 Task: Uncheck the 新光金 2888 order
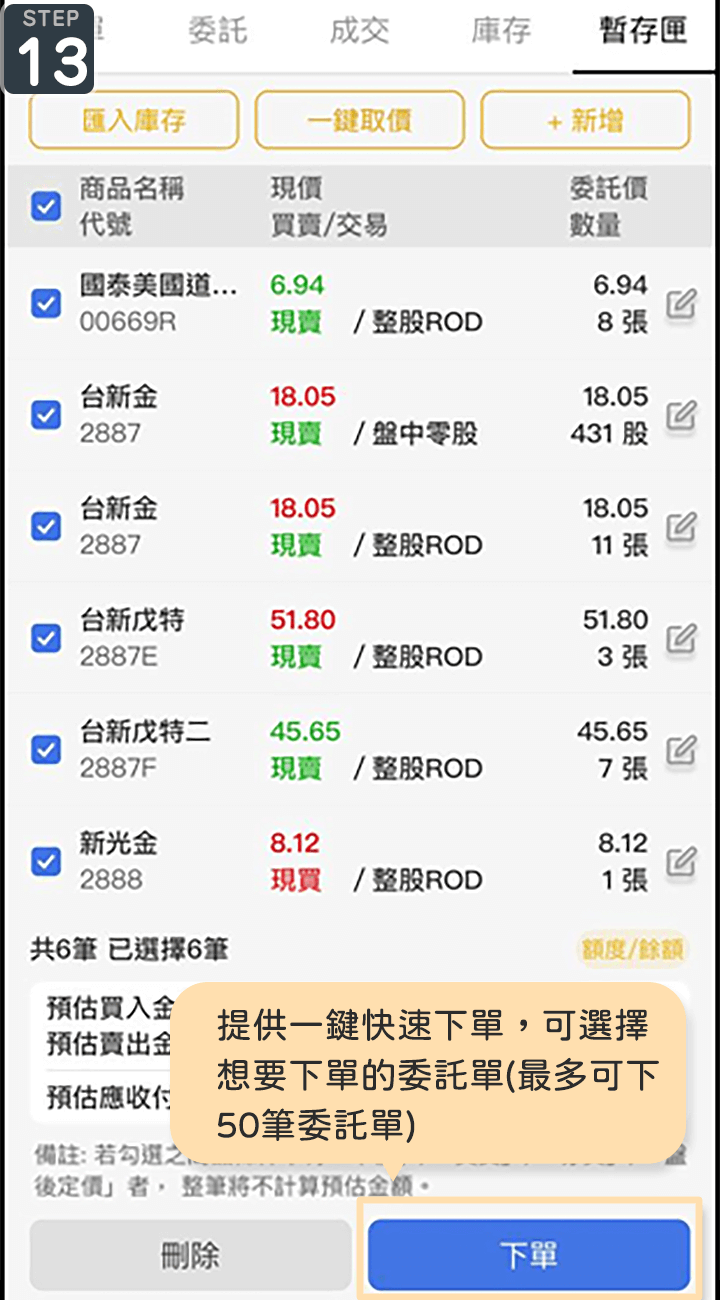tap(46, 860)
